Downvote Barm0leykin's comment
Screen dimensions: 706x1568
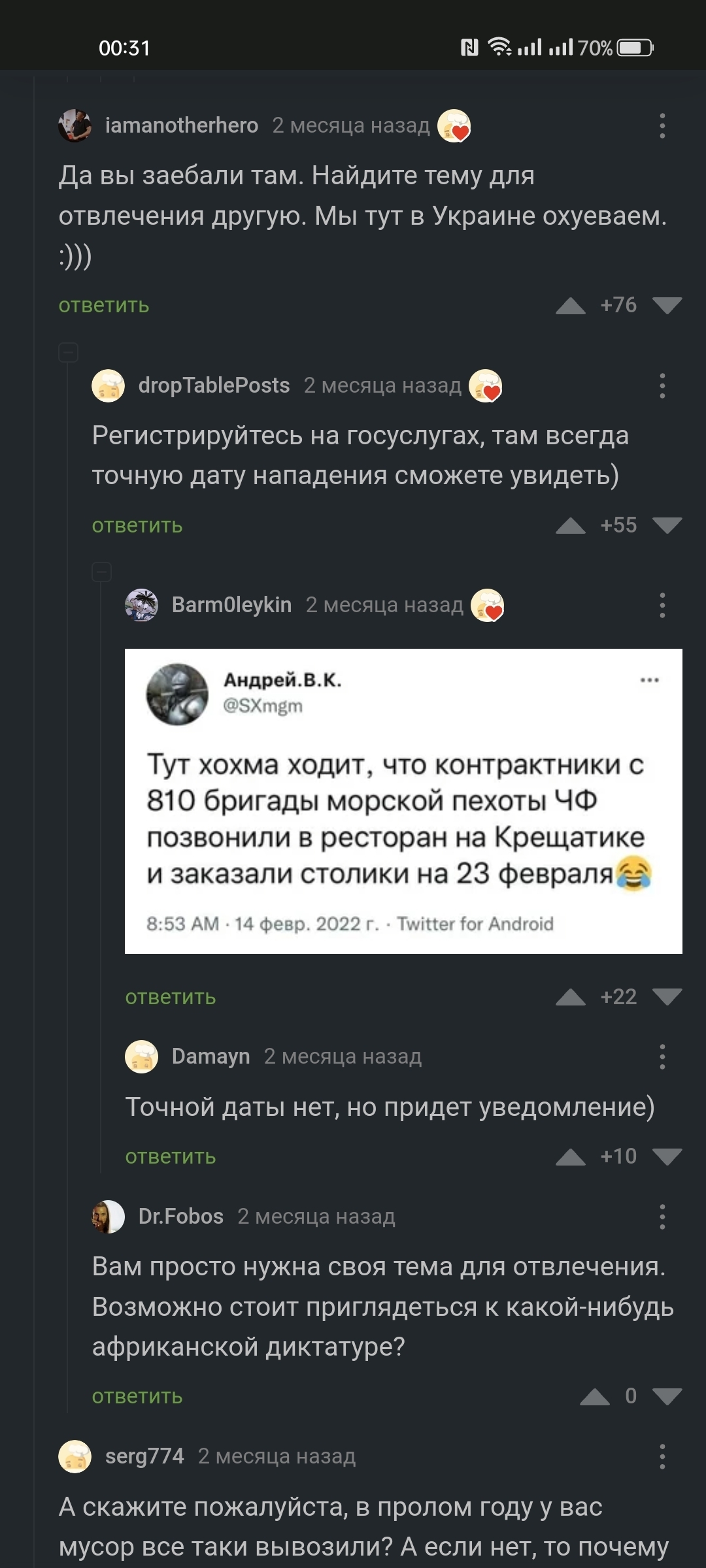point(667,997)
